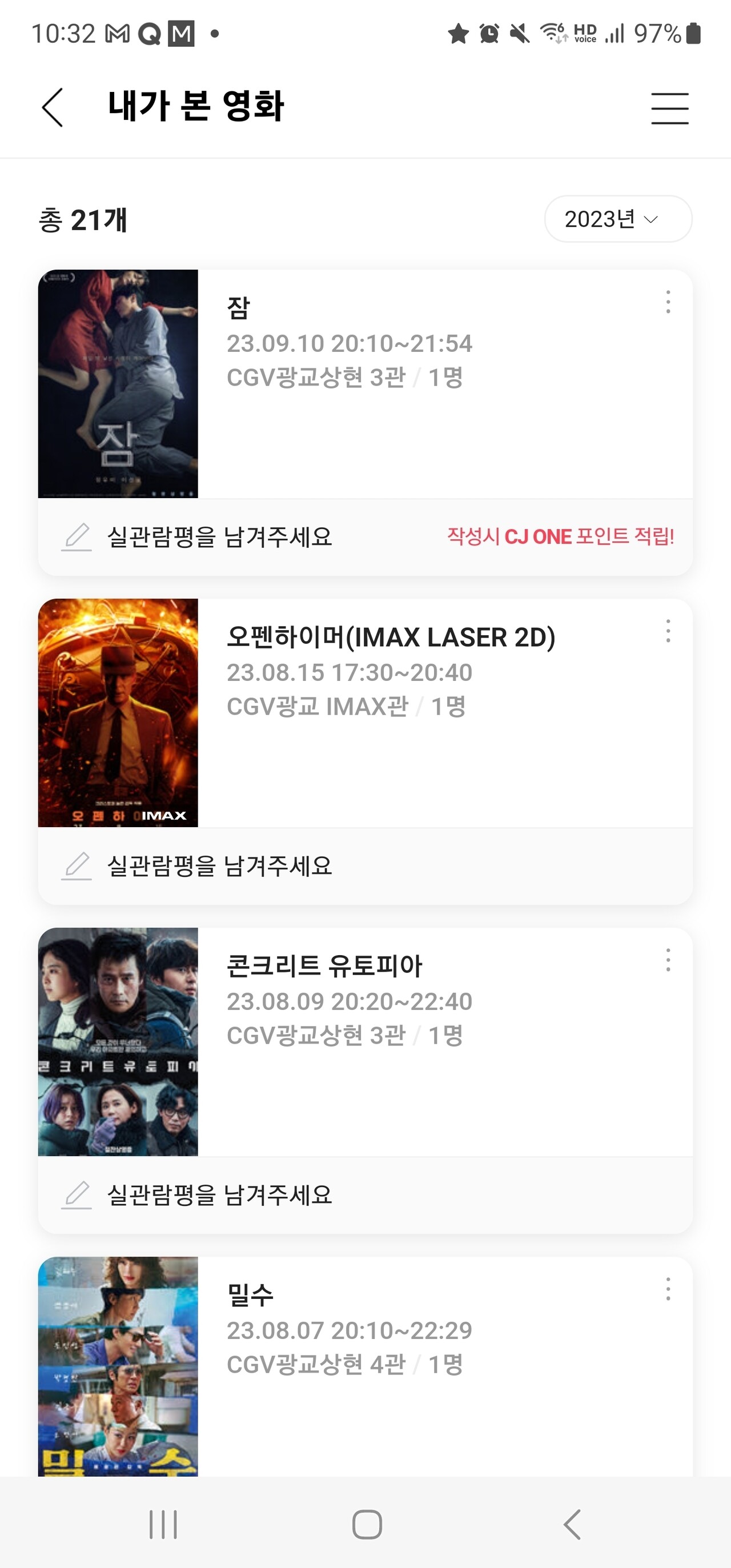Viewport: 731px width, 1568px height.
Task: Open the three-dot menu for 잠
Action: click(668, 303)
